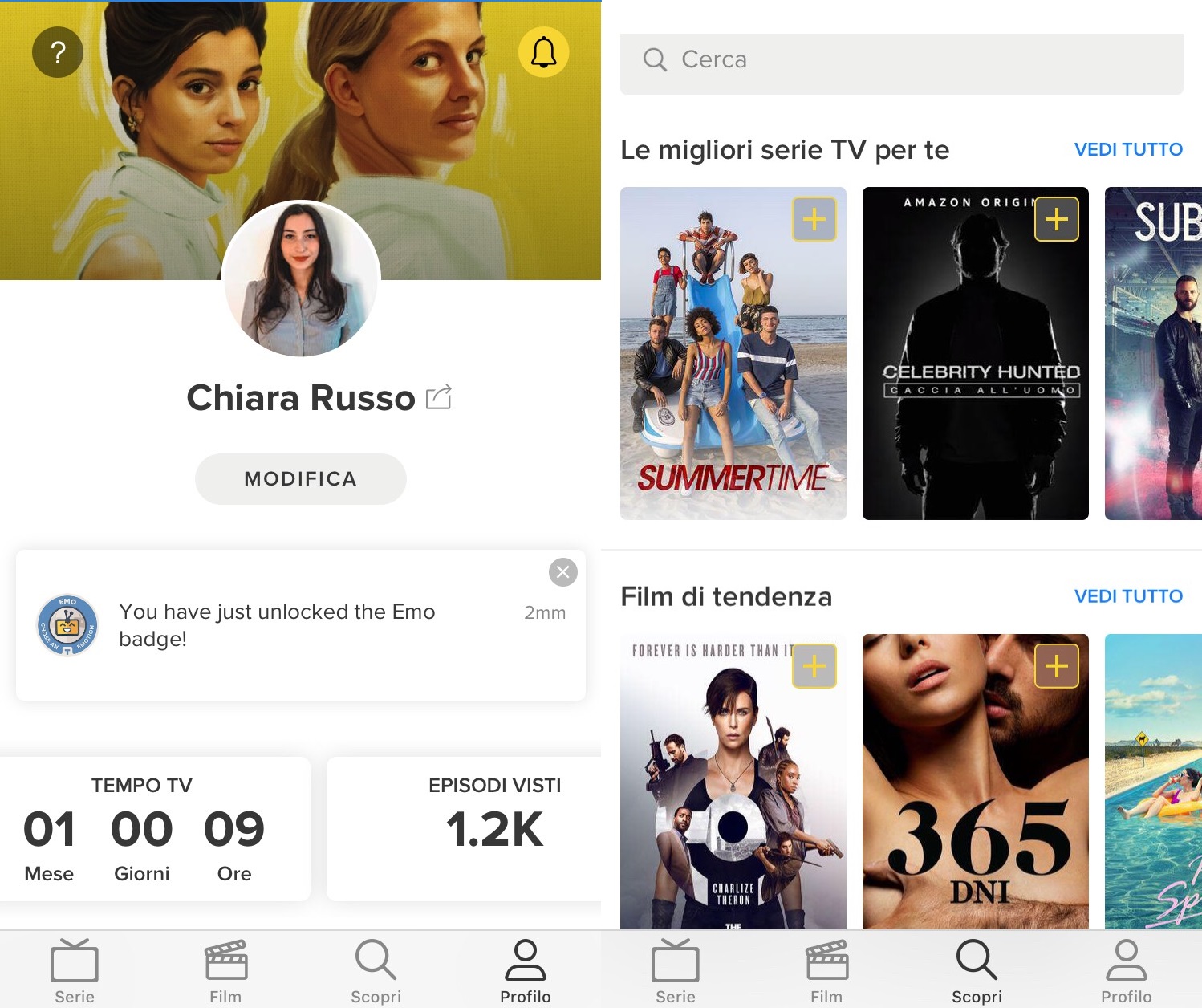Tap the Cerca search field
Screen dimensions: 1202x1008
(x=901, y=60)
